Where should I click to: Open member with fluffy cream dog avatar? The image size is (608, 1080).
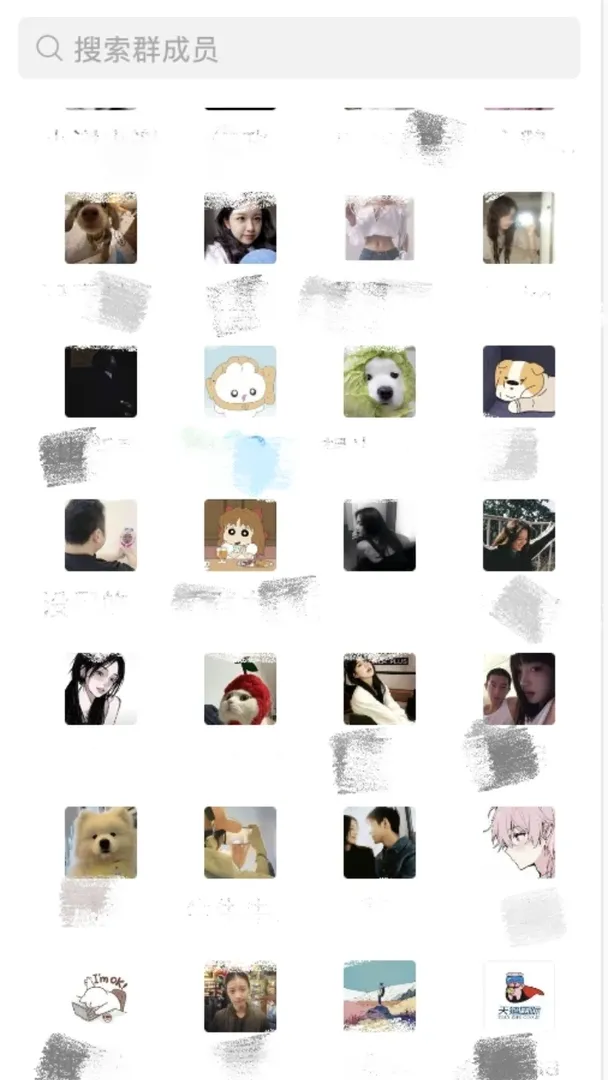[x=101, y=842]
